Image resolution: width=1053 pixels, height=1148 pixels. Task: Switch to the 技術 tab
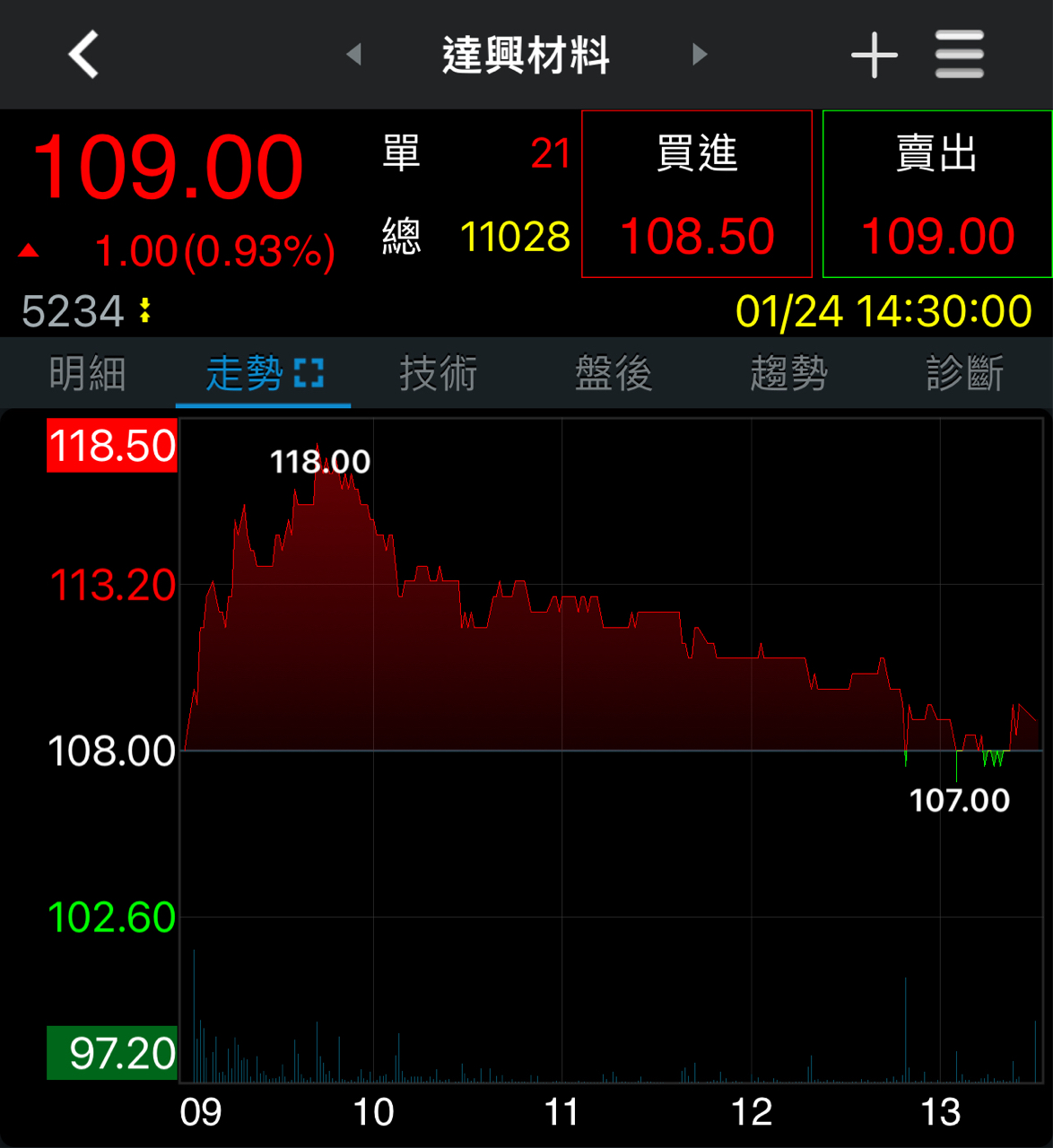438,373
